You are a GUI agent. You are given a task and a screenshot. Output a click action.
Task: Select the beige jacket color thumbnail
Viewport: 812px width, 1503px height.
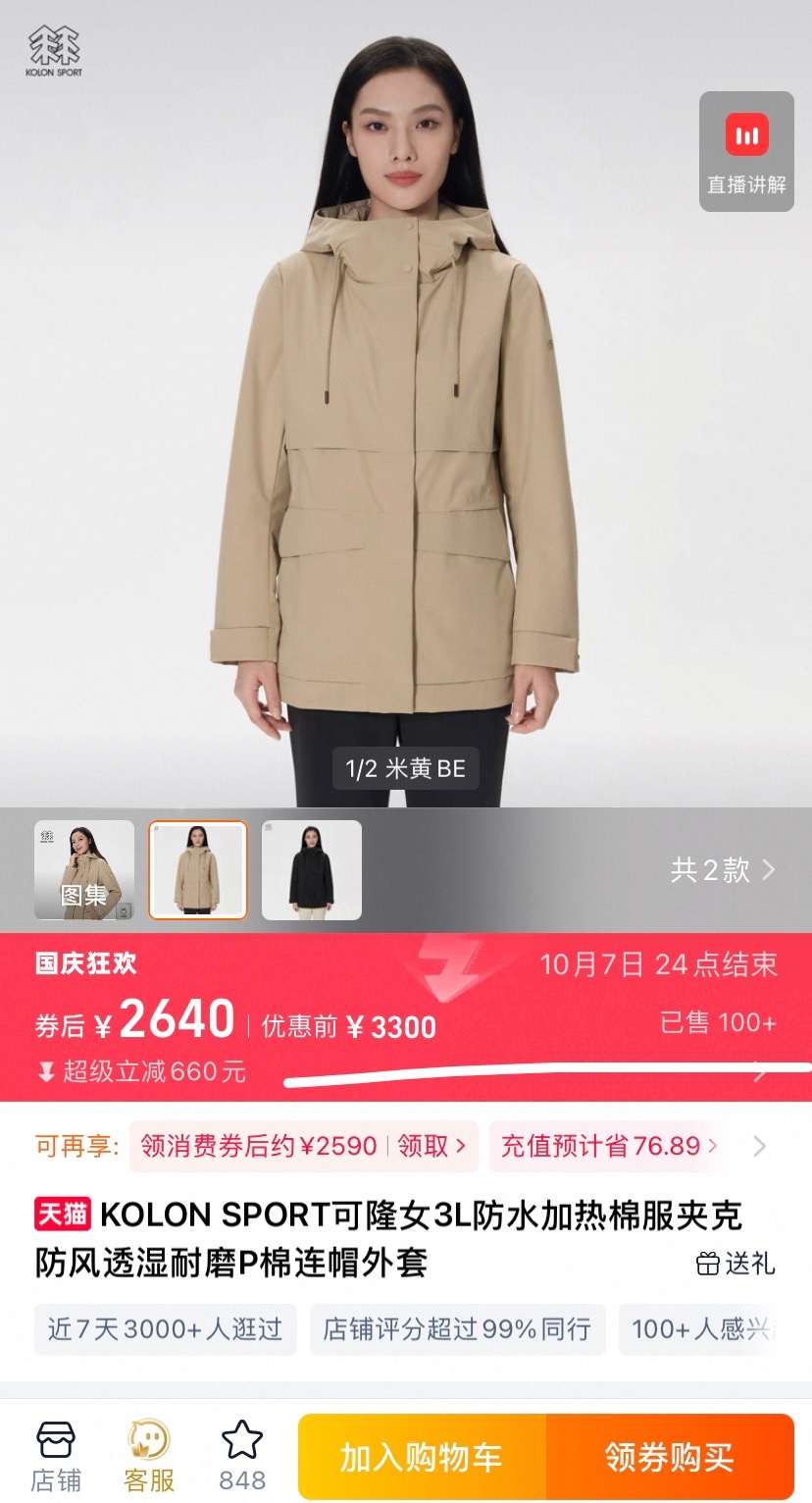pyautogui.click(x=198, y=870)
